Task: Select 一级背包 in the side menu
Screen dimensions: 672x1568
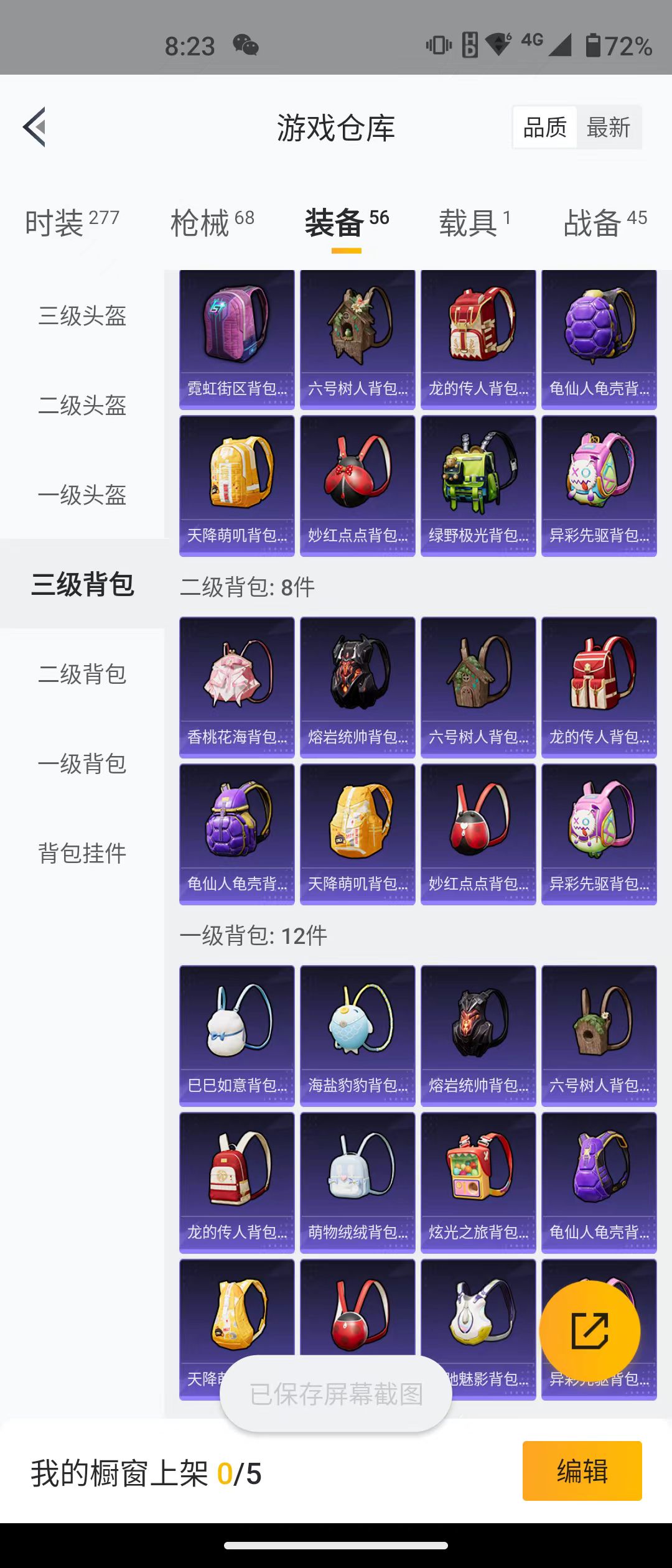Action: pyautogui.click(x=82, y=763)
